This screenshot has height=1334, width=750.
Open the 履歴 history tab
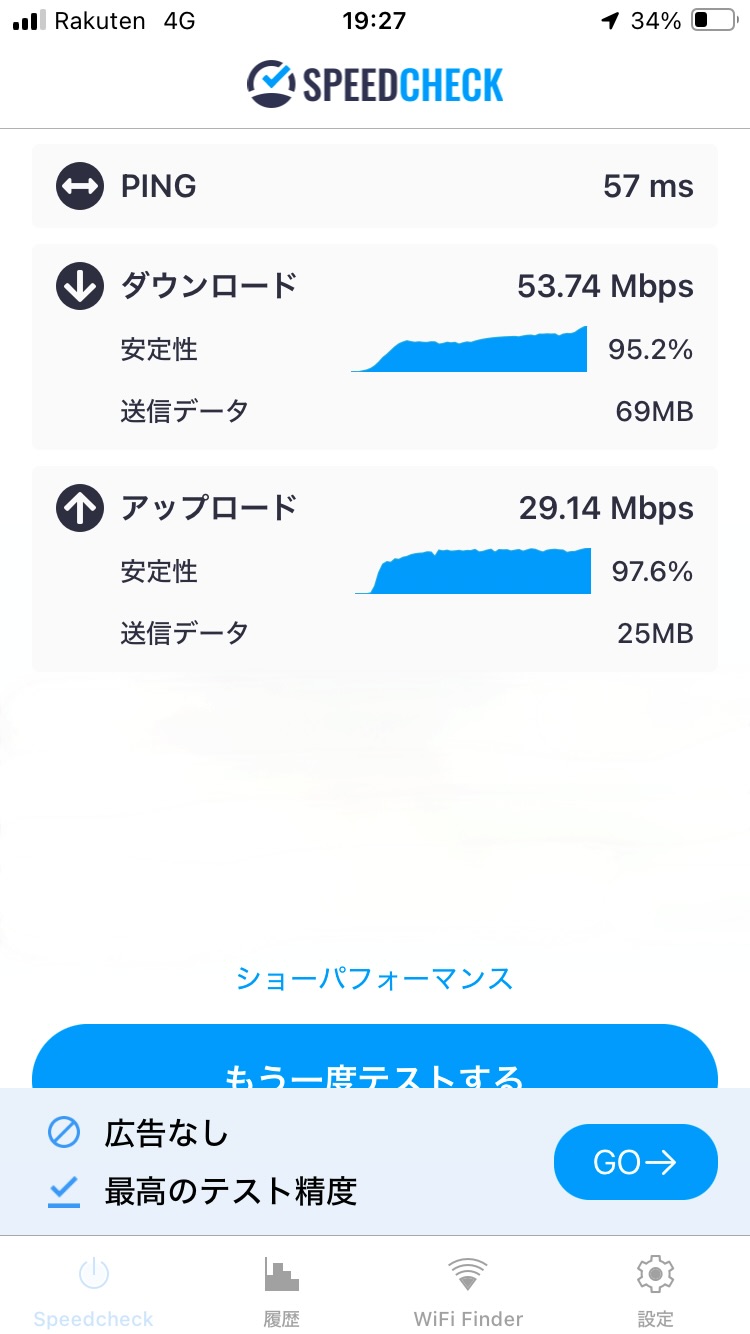281,1290
